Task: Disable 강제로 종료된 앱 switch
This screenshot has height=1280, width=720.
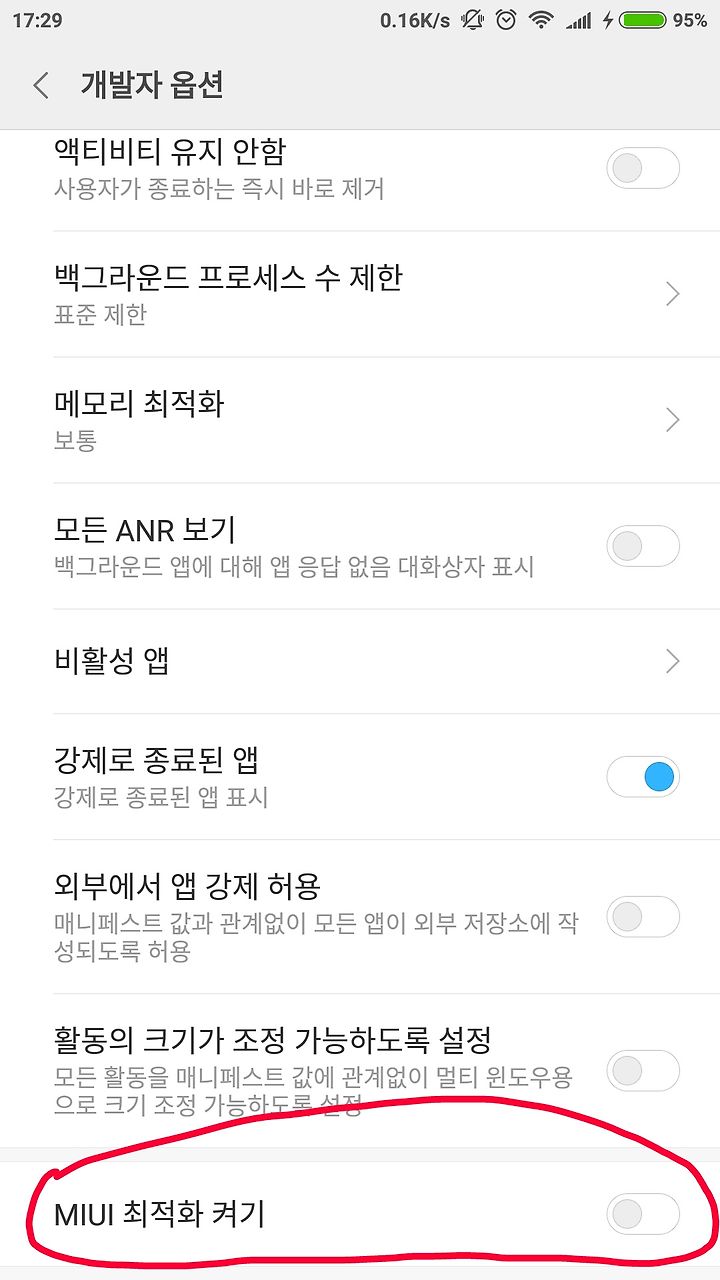Action: 643,777
